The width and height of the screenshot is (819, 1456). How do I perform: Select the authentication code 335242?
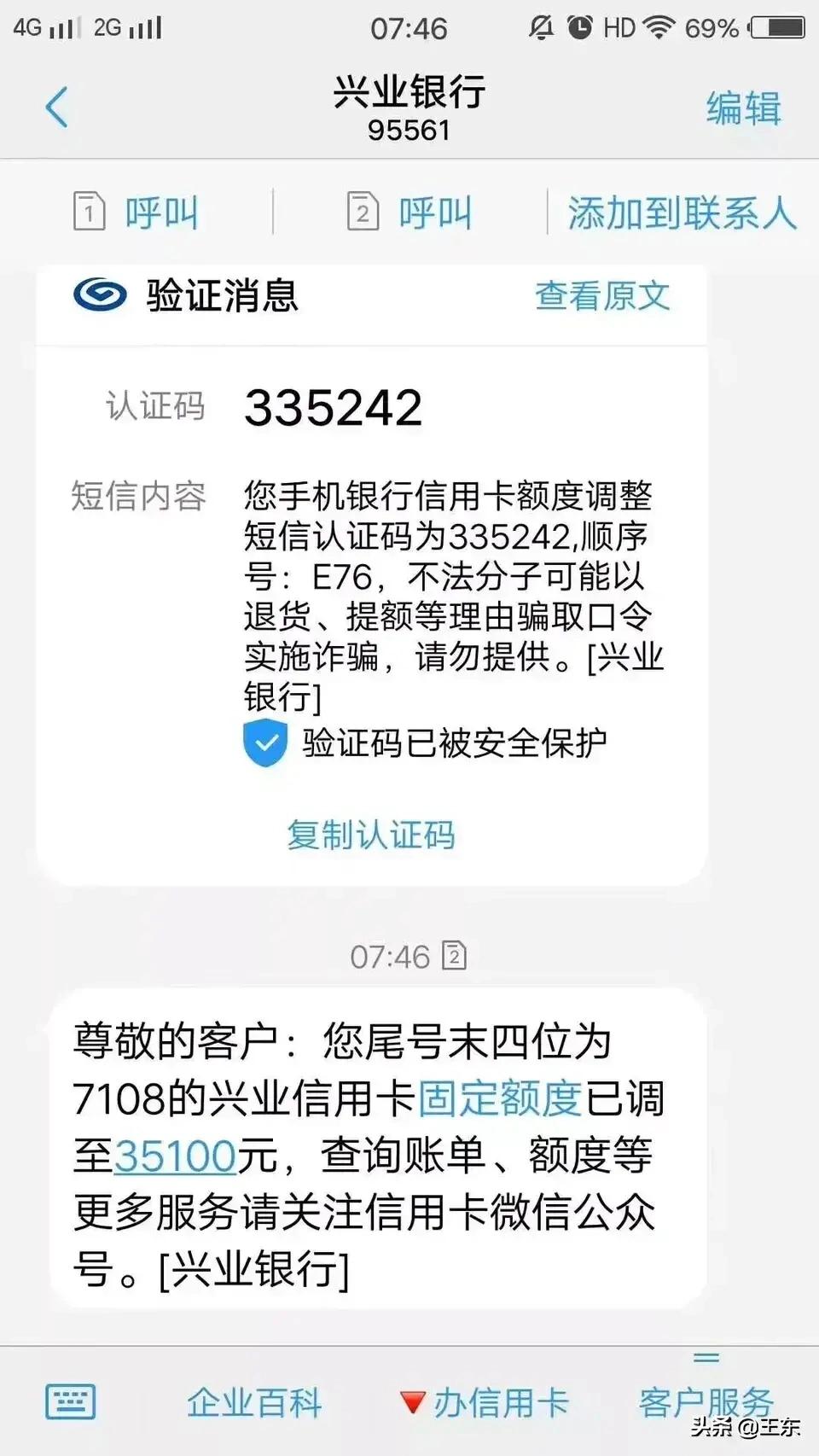coord(333,407)
